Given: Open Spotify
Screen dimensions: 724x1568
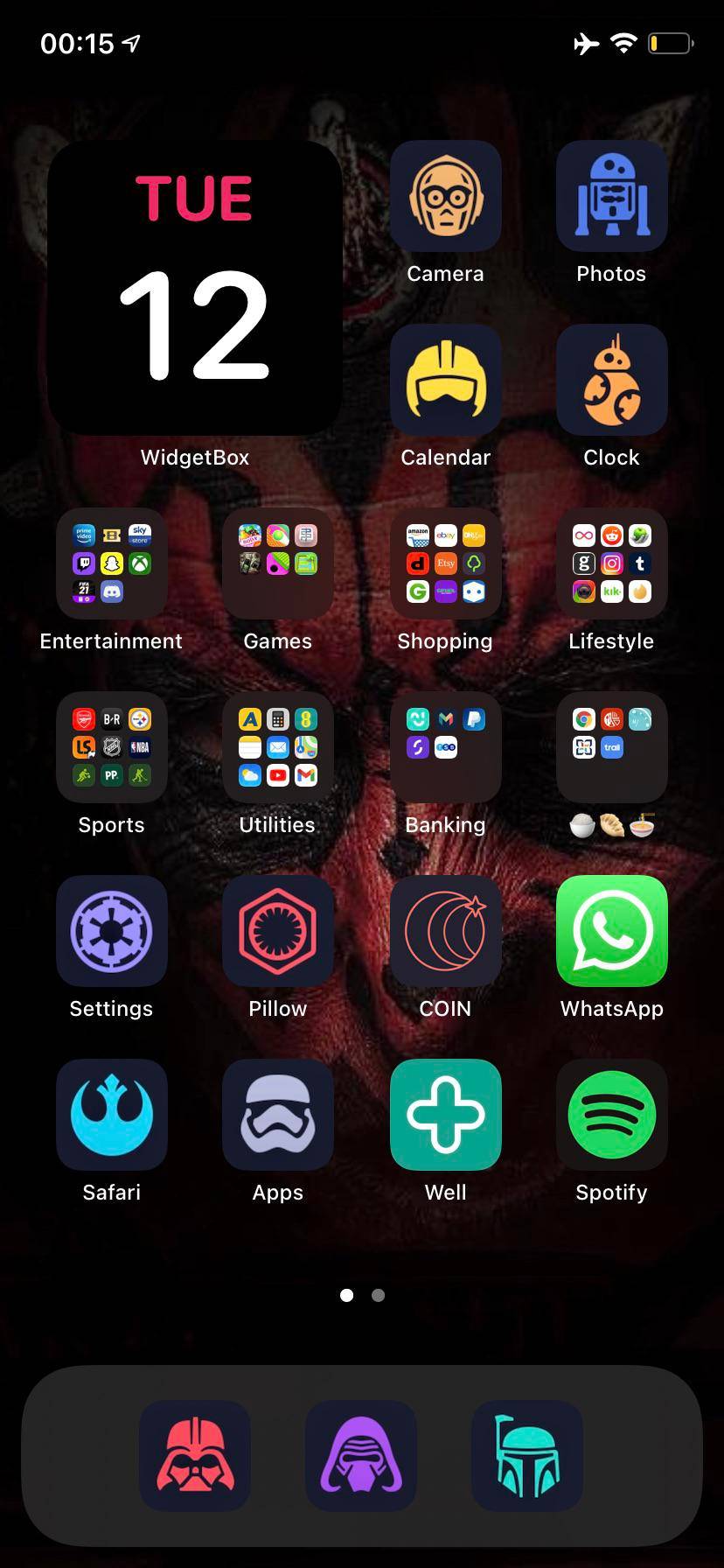Looking at the screenshot, I should tap(610, 1114).
